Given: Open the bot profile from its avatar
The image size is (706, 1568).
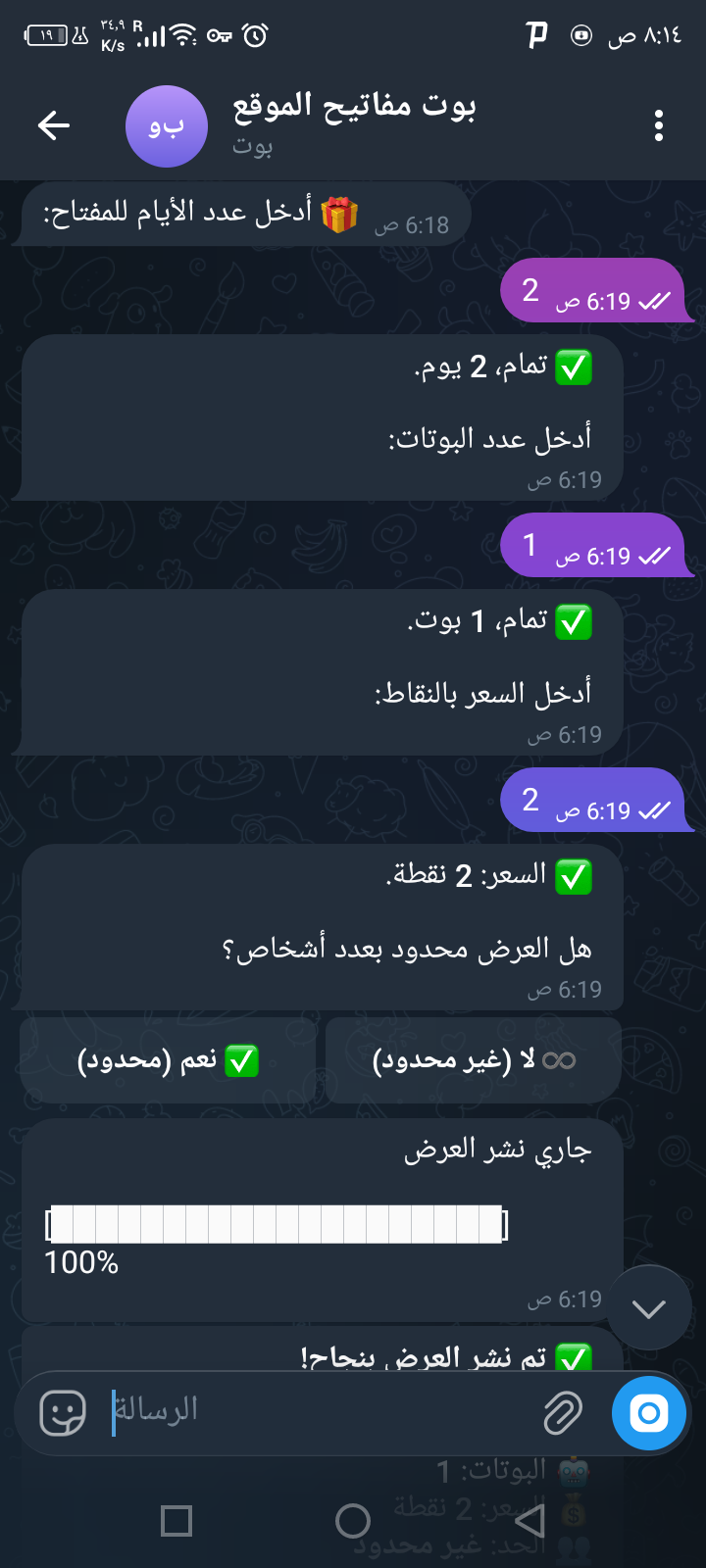Looking at the screenshot, I should coord(167,126).
